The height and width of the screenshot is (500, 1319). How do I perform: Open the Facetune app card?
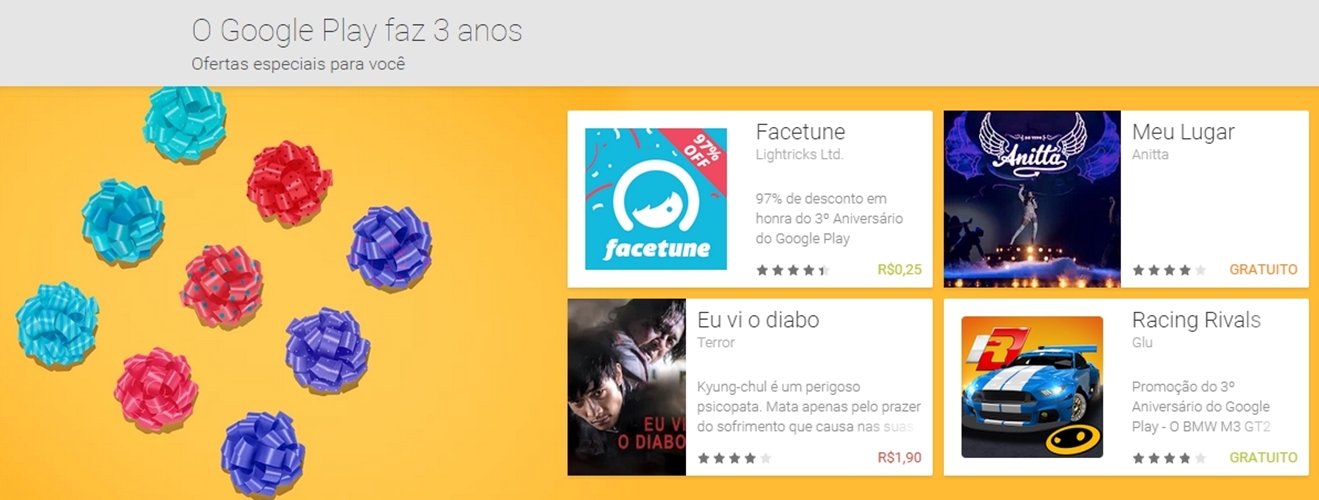pos(800,132)
